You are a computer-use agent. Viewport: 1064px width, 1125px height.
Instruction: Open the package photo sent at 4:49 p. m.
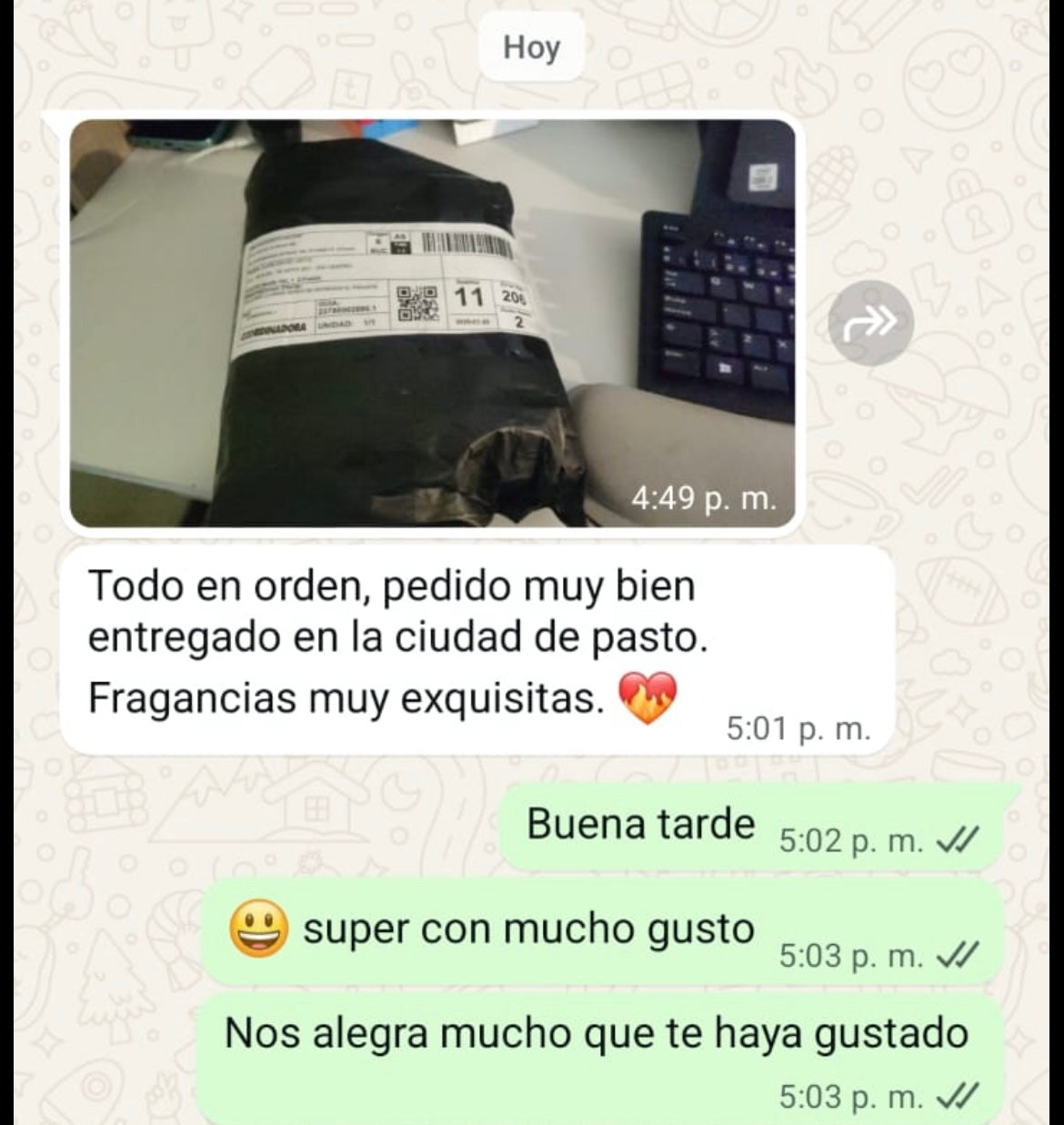pyautogui.click(x=432, y=323)
